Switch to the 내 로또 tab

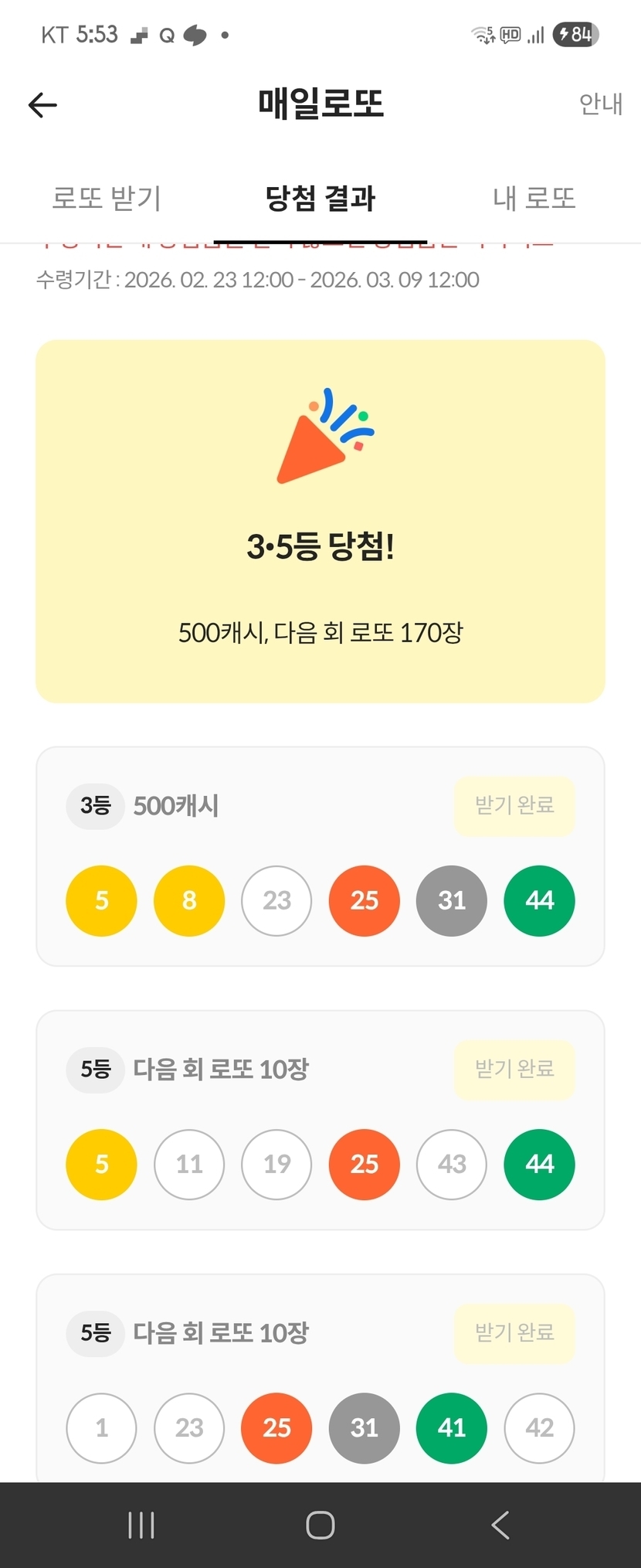coord(534,199)
